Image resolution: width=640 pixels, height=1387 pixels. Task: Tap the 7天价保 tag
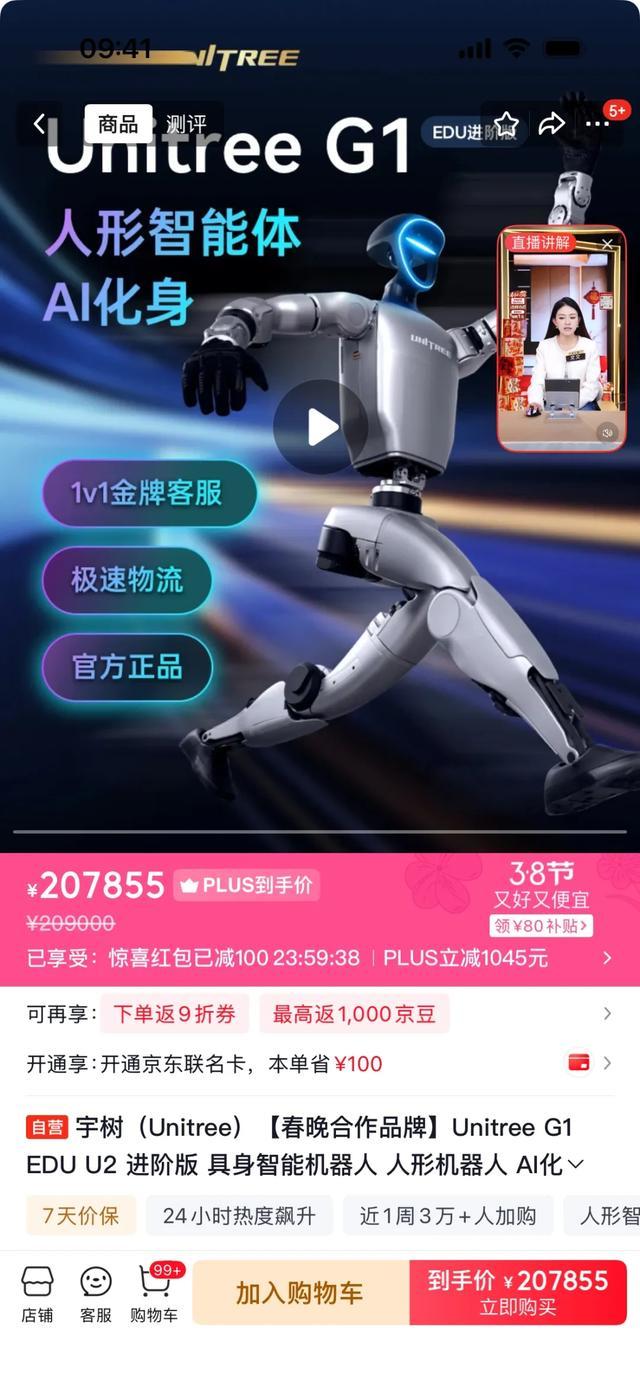coord(80,1216)
